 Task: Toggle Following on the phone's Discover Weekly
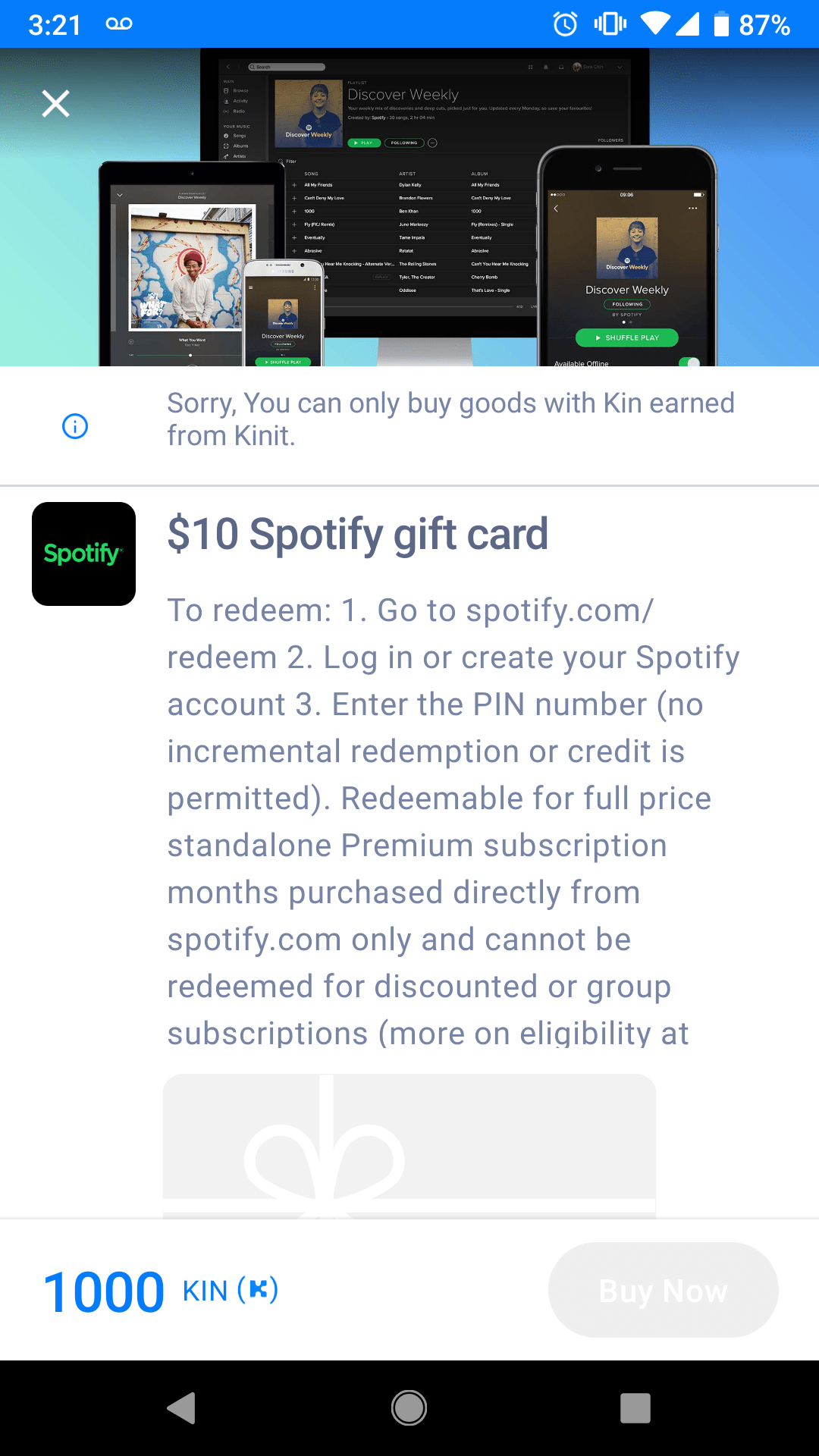[x=627, y=304]
